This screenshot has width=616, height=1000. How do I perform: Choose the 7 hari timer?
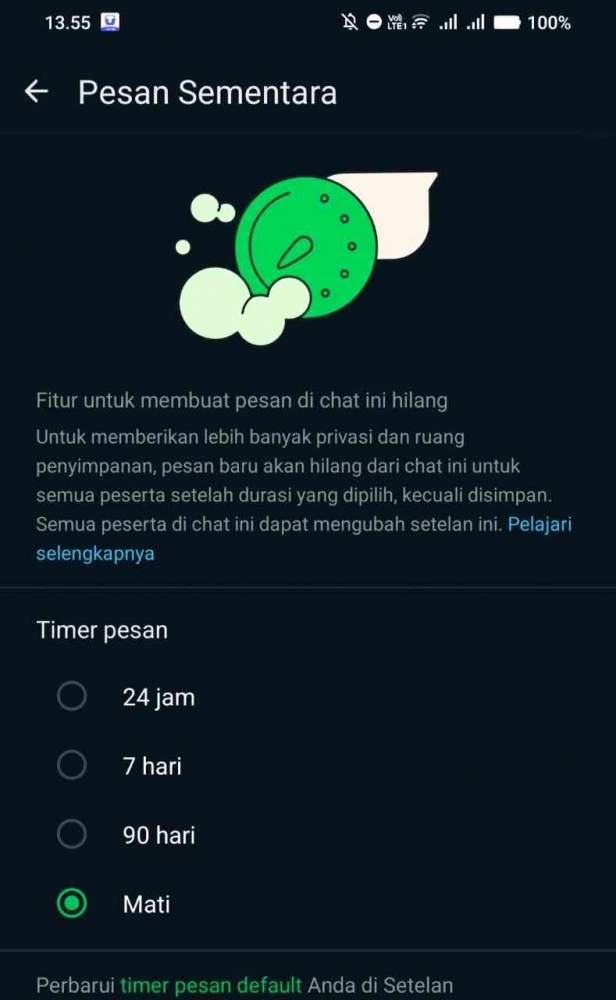(72, 766)
